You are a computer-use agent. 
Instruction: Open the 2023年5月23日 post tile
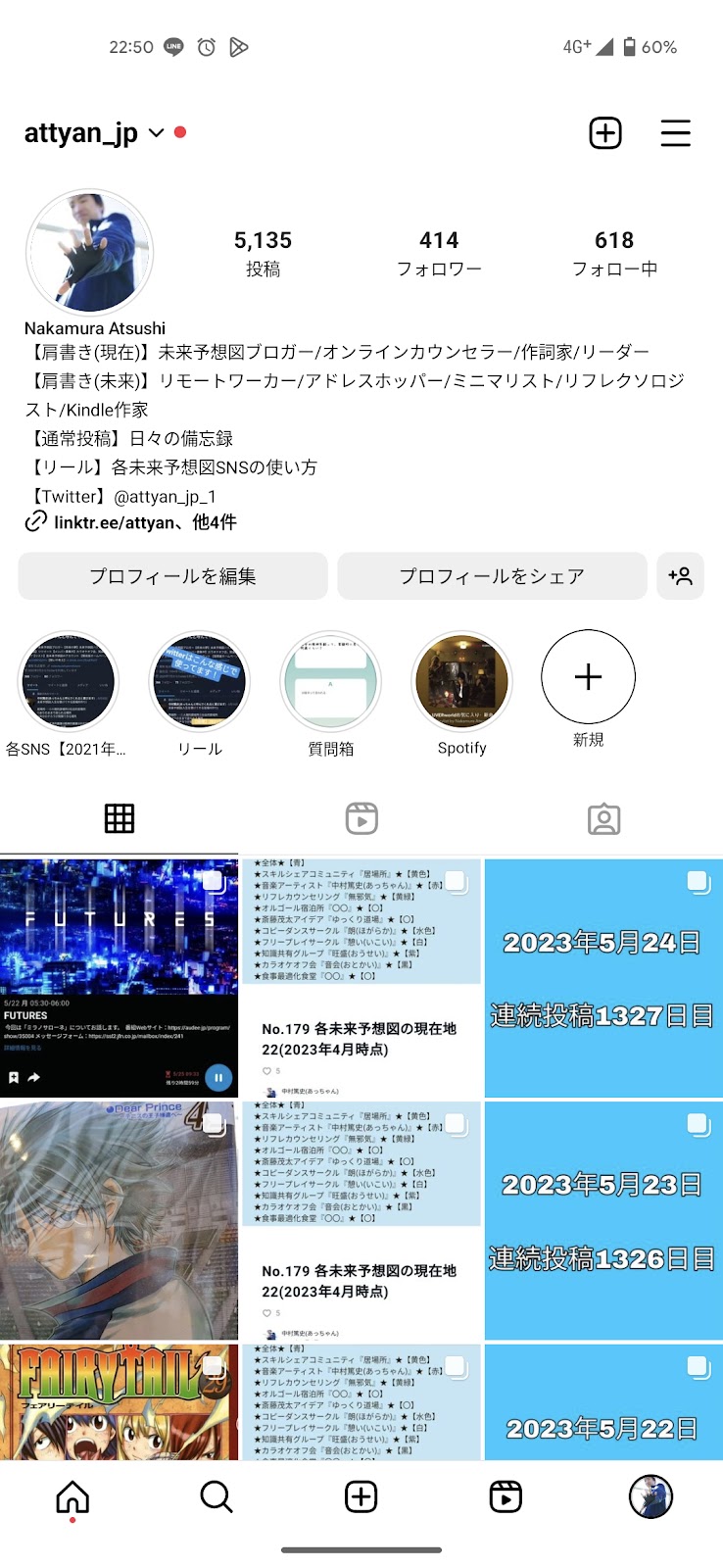603,1220
